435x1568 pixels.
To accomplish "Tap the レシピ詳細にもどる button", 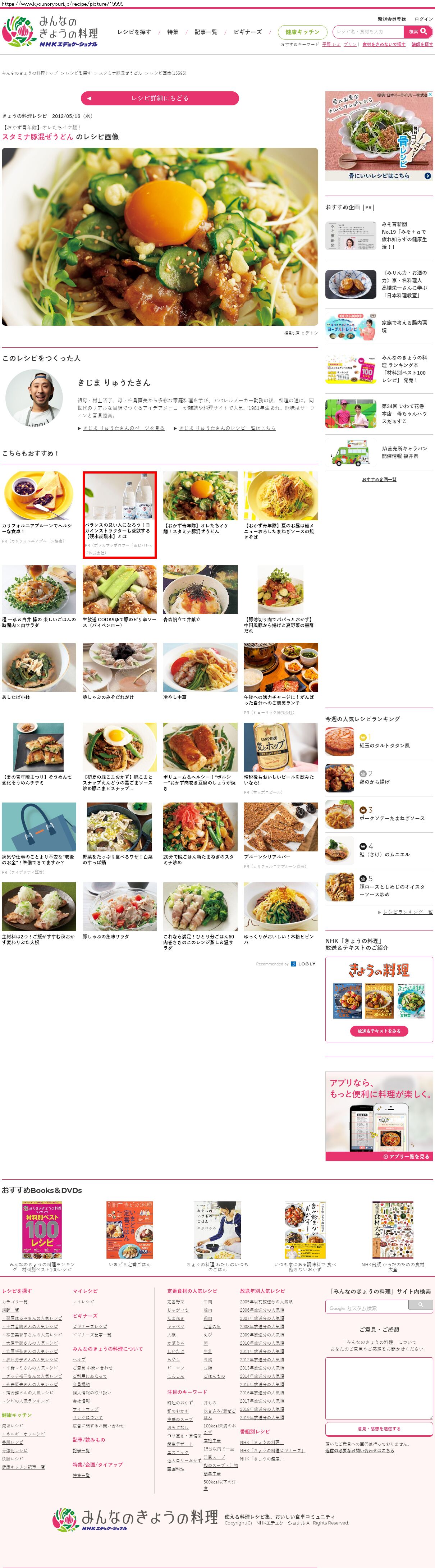I will 159,98.
